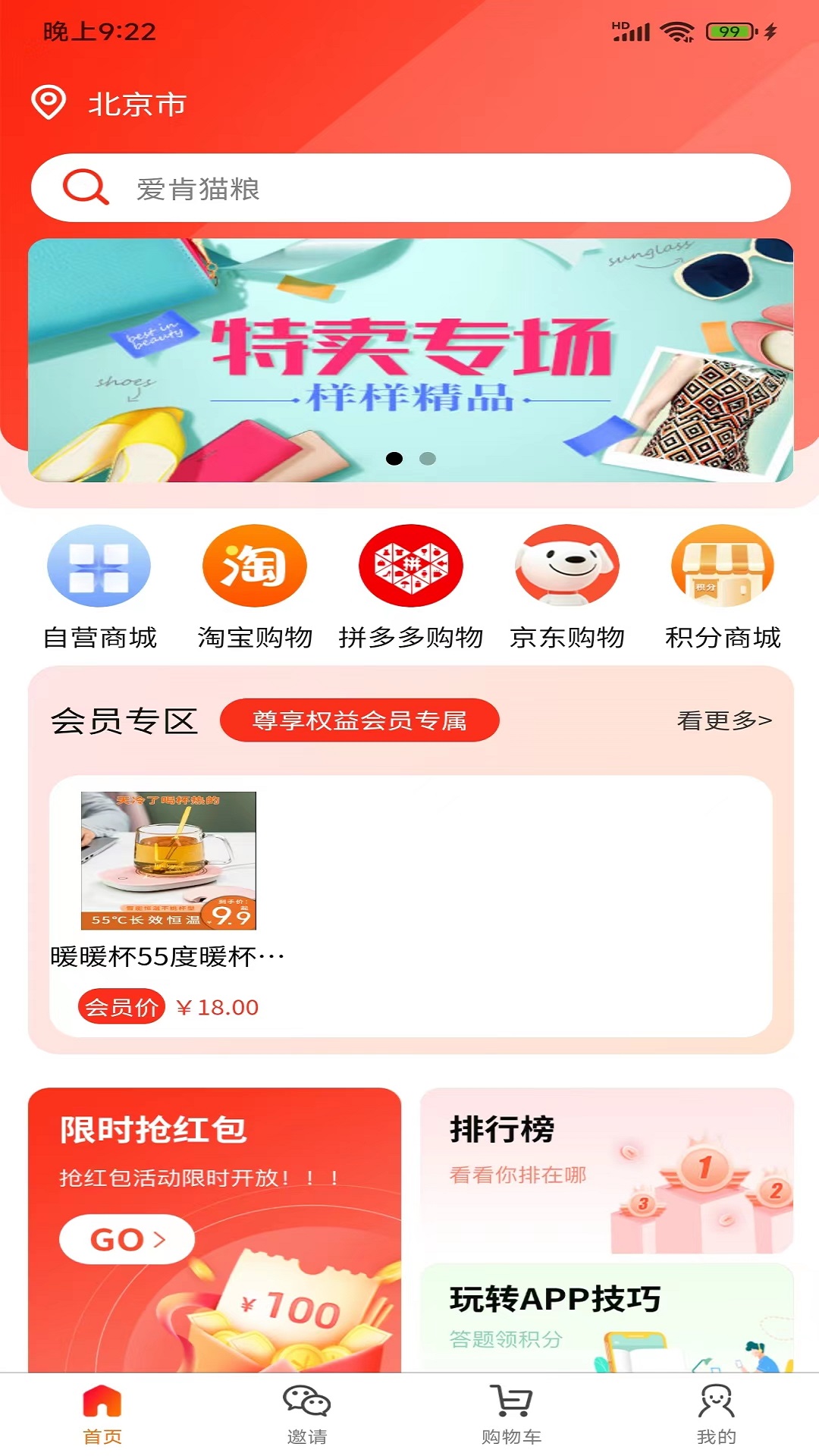Tap the 京东购物 JD shopping icon
This screenshot has width=819, height=1456.
[564, 566]
